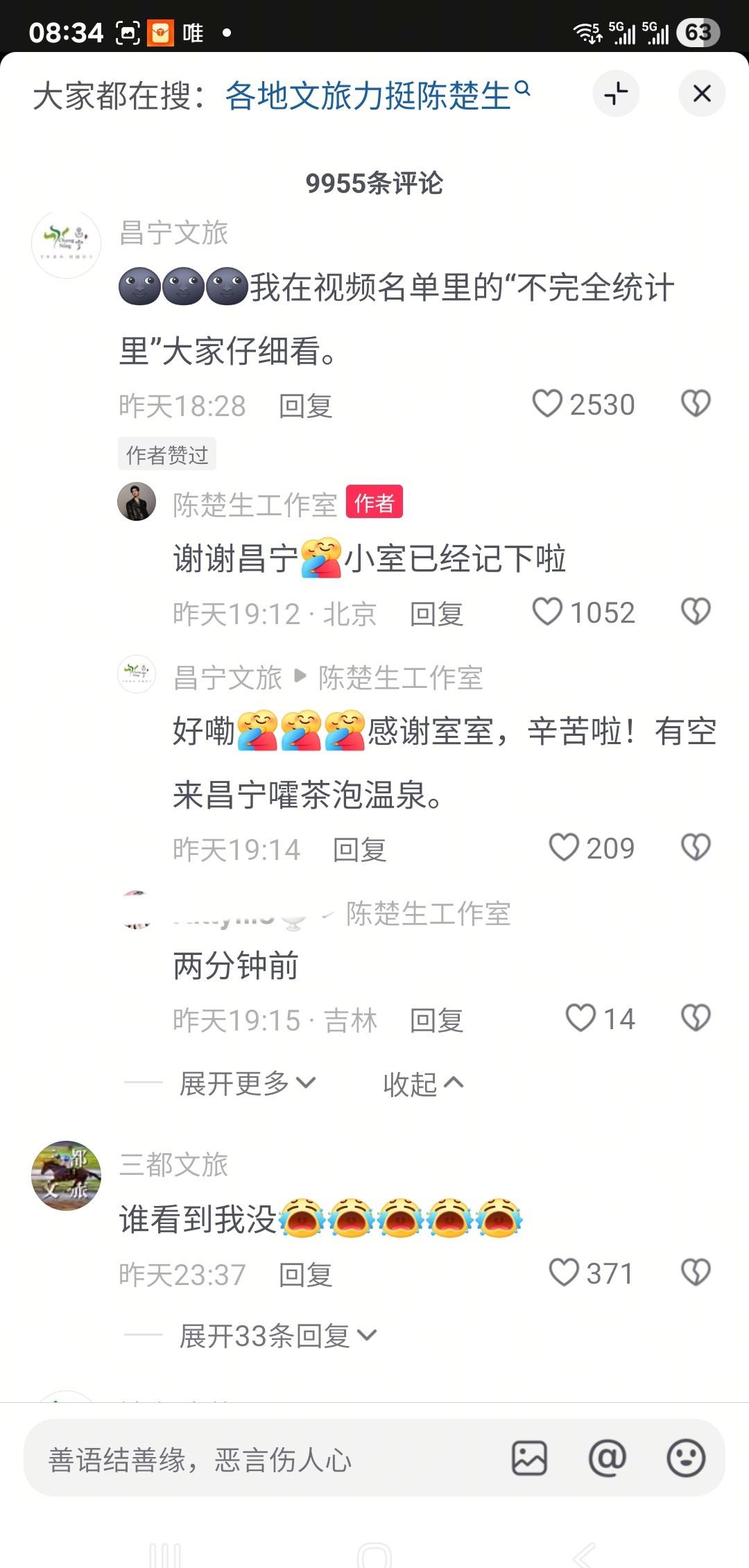This screenshot has width=749, height=1568.
Task: Open the emoji picker
Action: 686,1458
